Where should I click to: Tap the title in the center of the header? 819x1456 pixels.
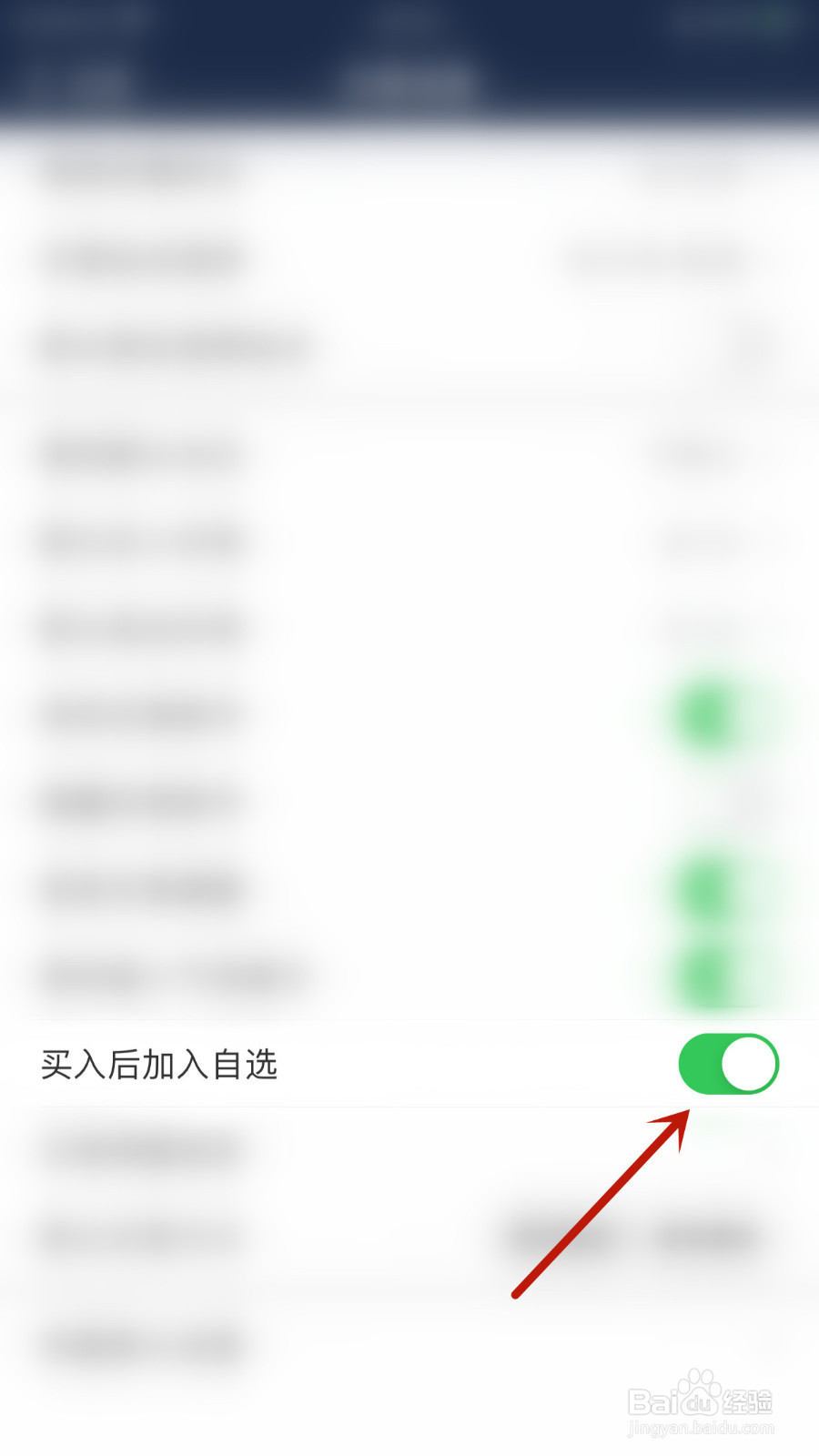(409, 23)
